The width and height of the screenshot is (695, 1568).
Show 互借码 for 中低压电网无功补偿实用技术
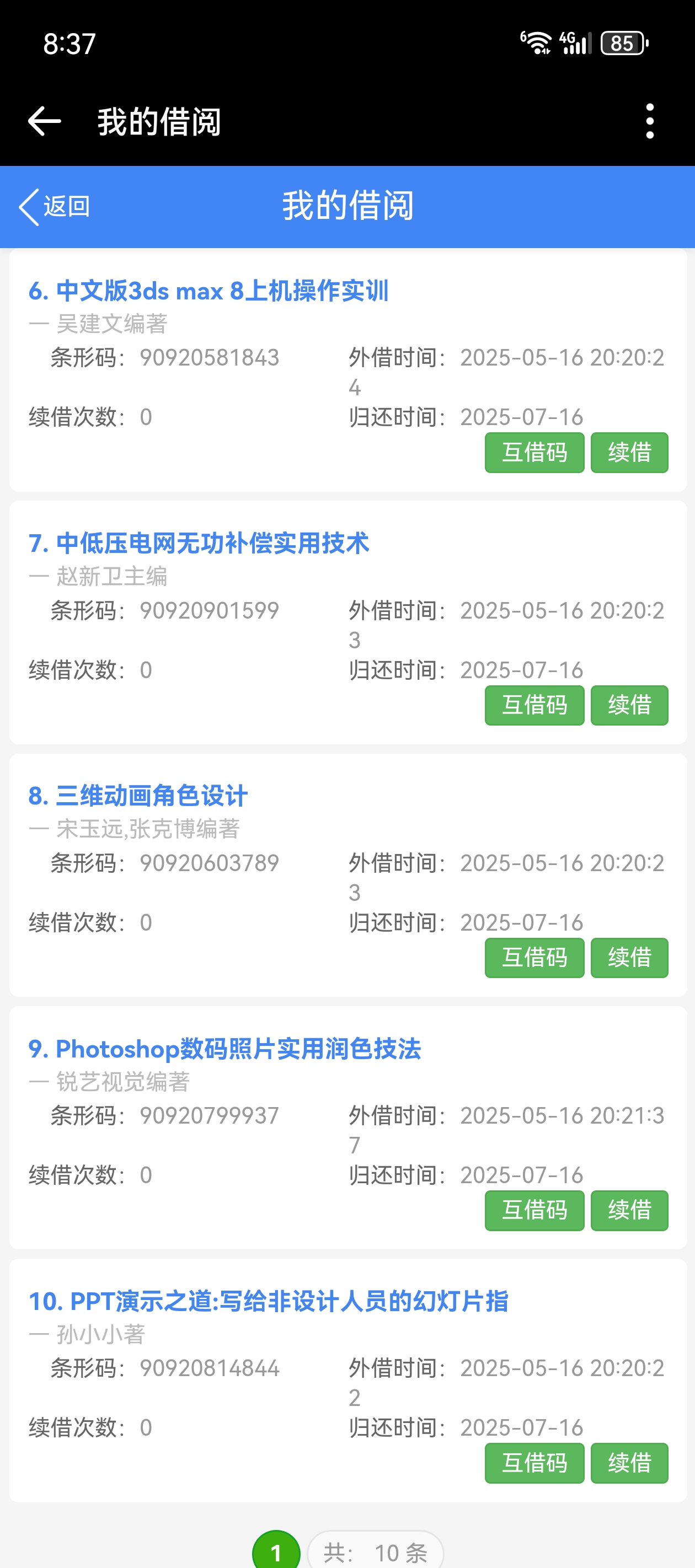click(534, 705)
